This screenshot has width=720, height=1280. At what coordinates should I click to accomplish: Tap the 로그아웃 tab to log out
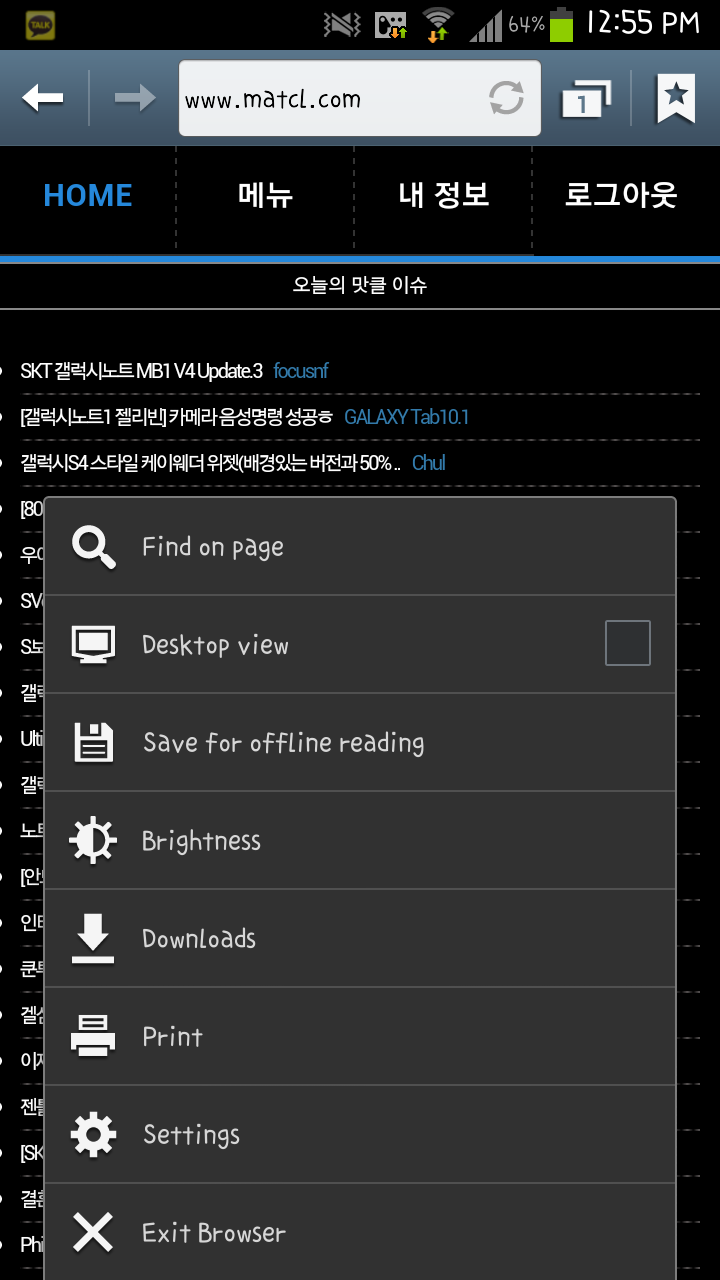pos(621,196)
